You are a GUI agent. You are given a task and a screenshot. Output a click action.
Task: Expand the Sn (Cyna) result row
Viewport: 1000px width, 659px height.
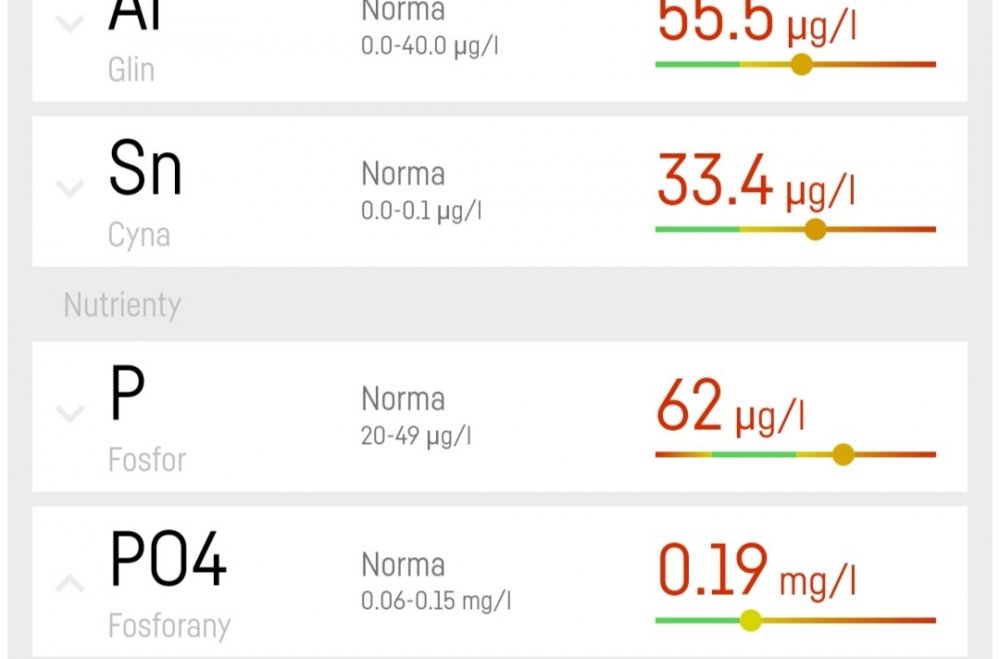(x=69, y=187)
